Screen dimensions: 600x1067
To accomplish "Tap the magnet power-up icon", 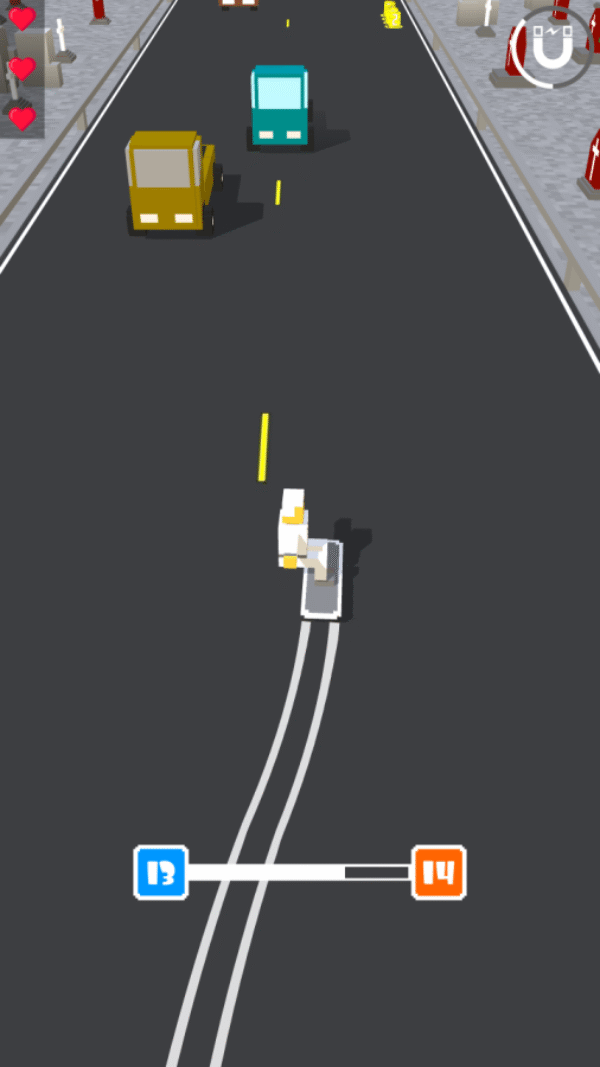I will click(x=551, y=47).
